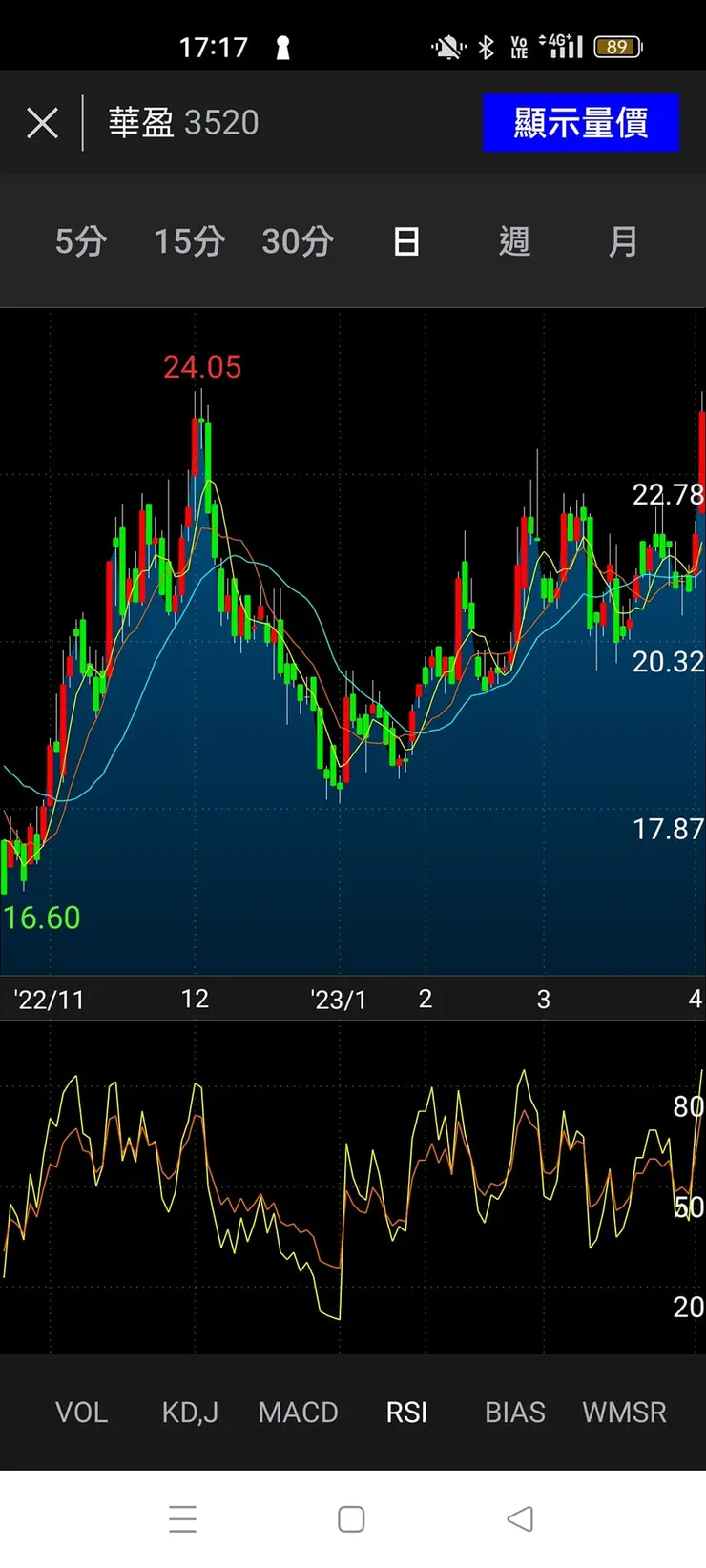The width and height of the screenshot is (706, 1568).
Task: Go back using the system back button
Action: click(x=520, y=1518)
